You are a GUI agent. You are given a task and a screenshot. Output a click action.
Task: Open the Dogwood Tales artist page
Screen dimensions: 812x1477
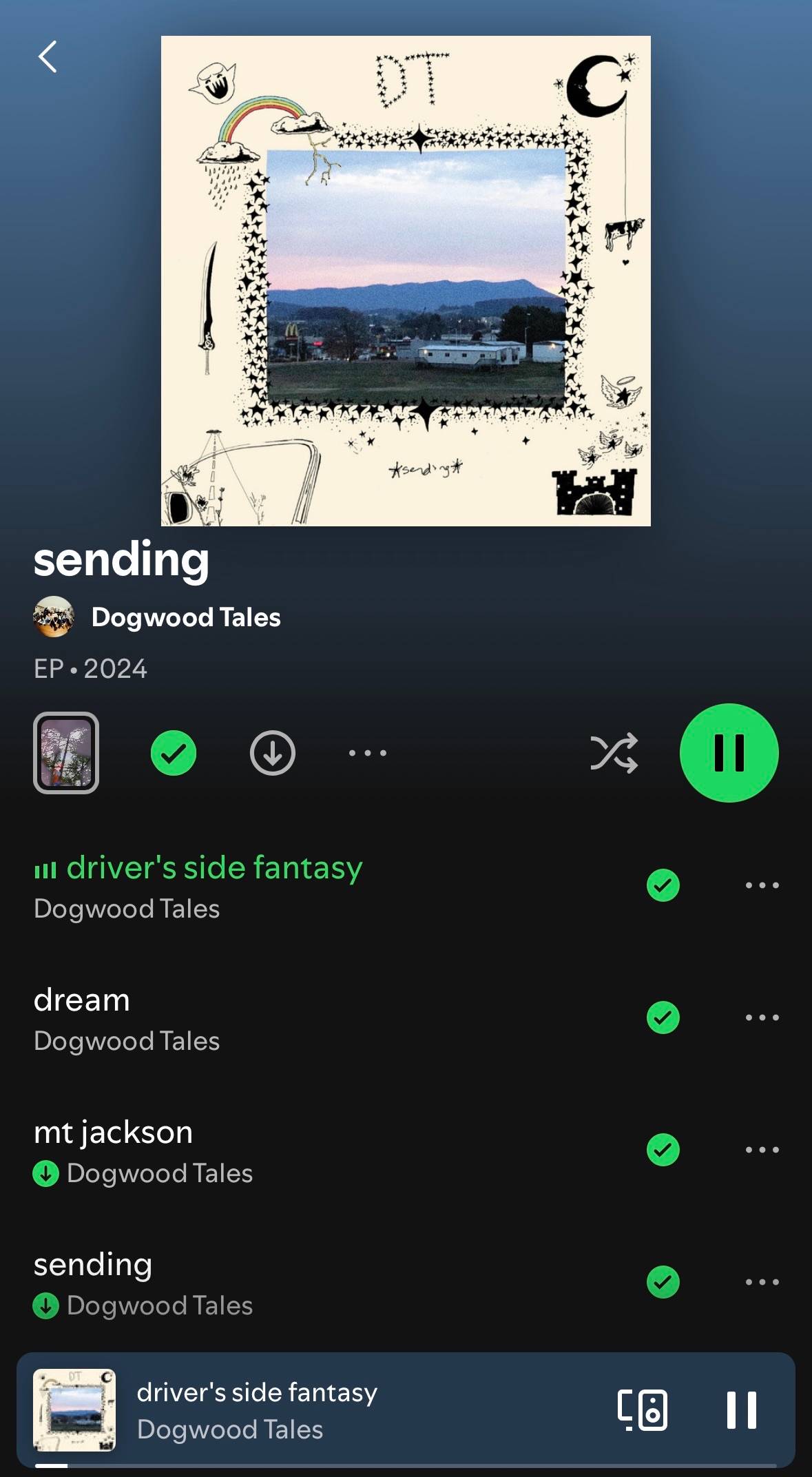158,617
